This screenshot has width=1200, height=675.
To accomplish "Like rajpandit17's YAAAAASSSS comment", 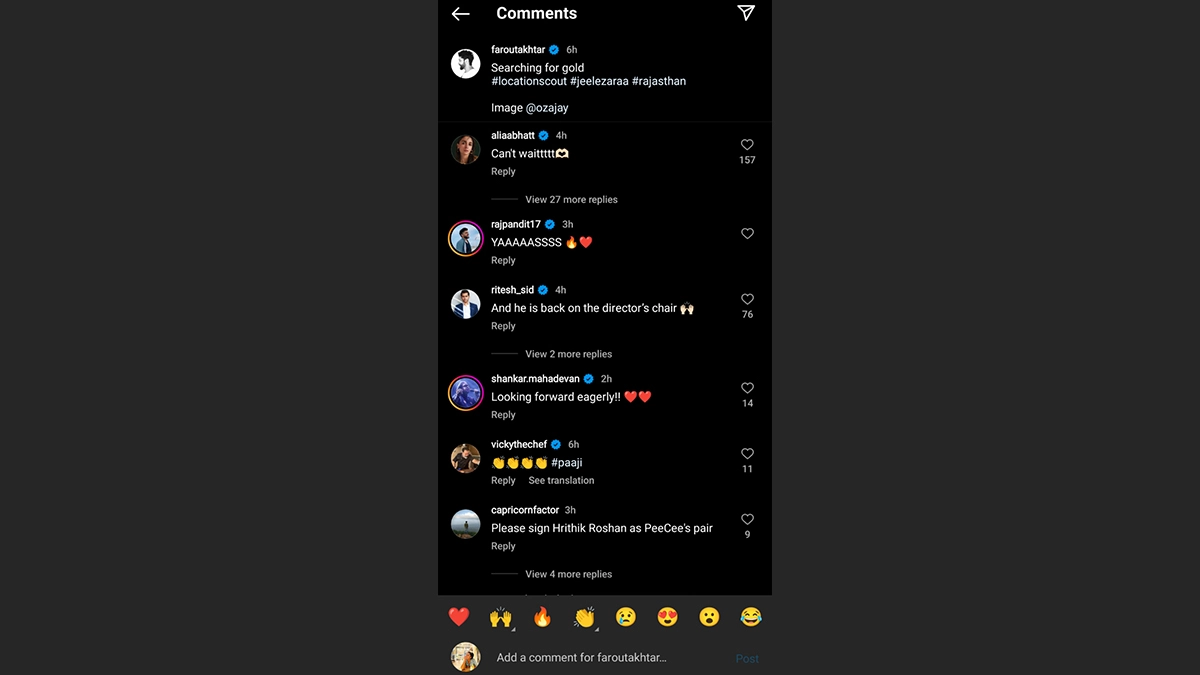I will pyautogui.click(x=747, y=234).
